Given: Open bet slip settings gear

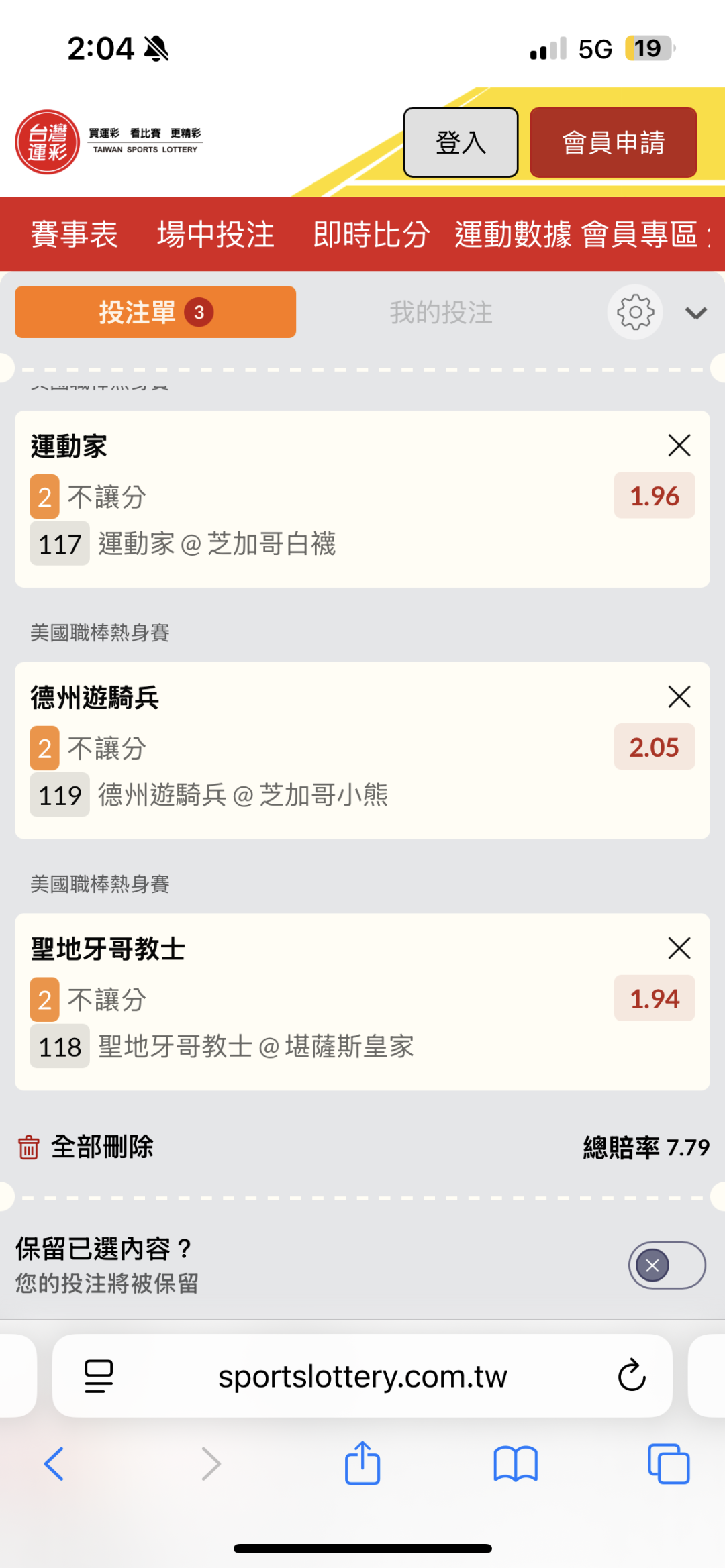Looking at the screenshot, I should tap(635, 313).
